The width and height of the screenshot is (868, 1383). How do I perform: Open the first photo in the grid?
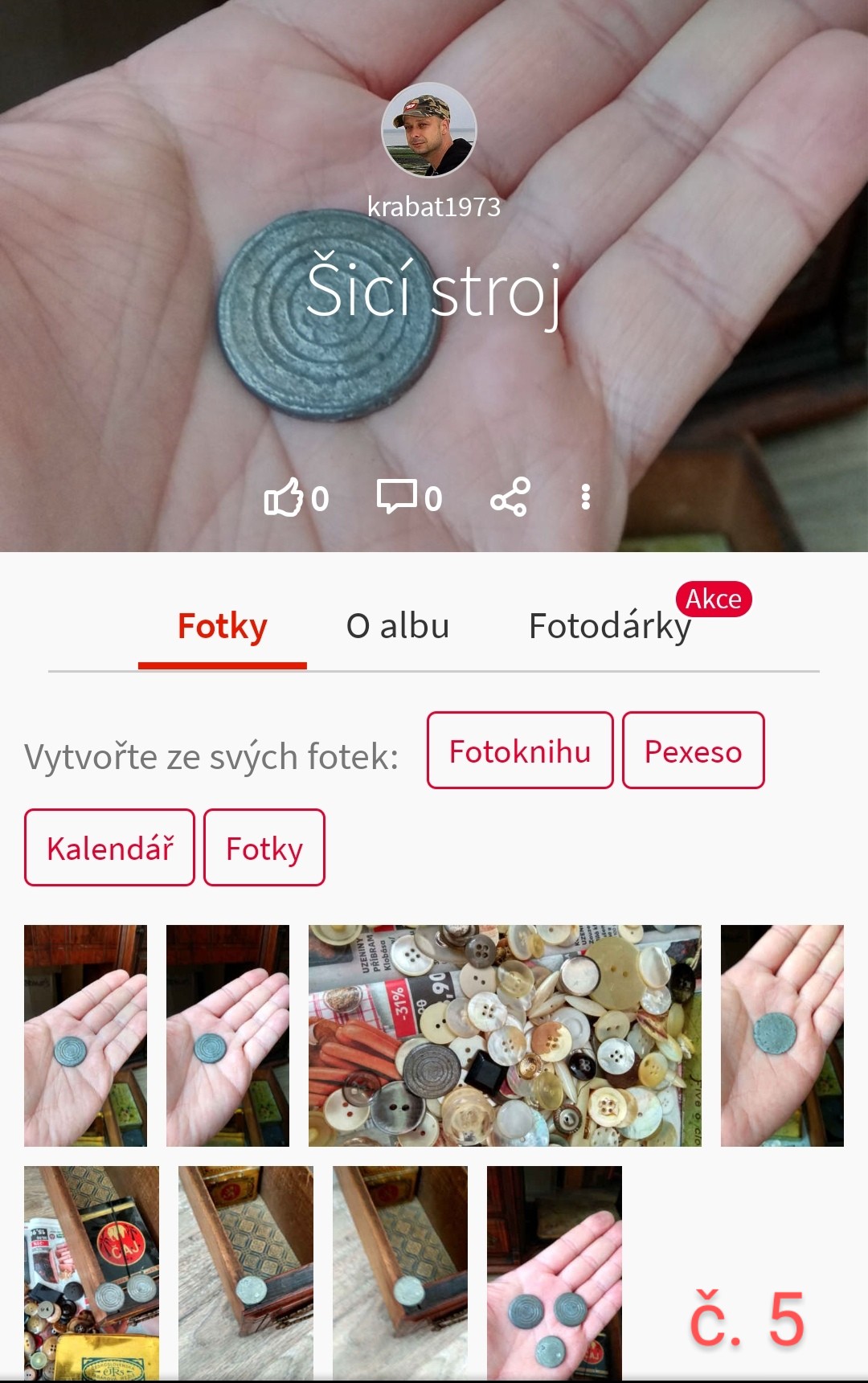coord(85,1035)
